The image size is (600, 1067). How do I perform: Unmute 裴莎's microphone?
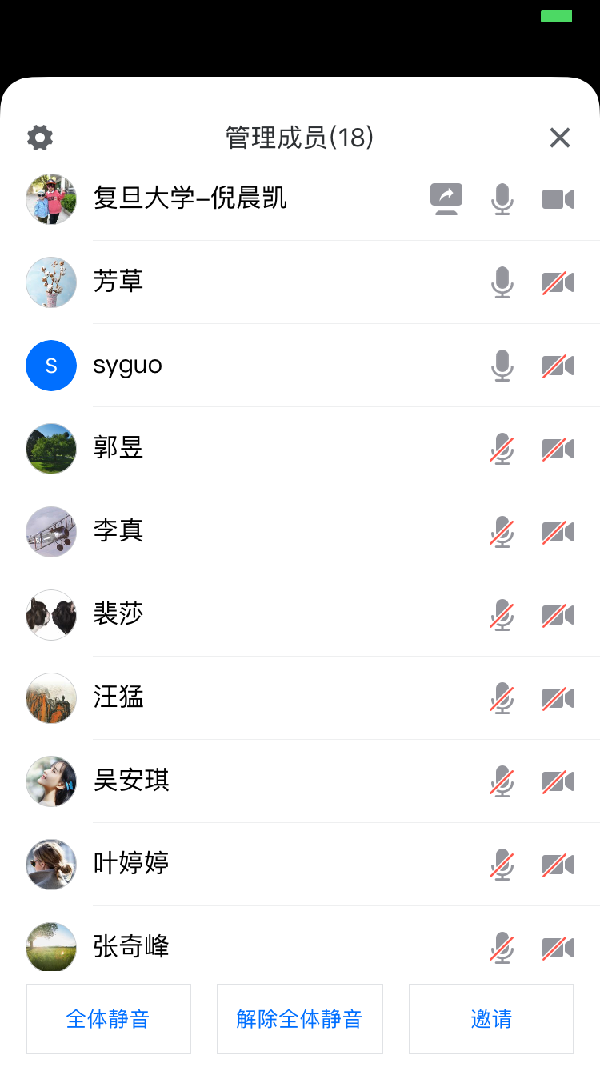click(502, 615)
